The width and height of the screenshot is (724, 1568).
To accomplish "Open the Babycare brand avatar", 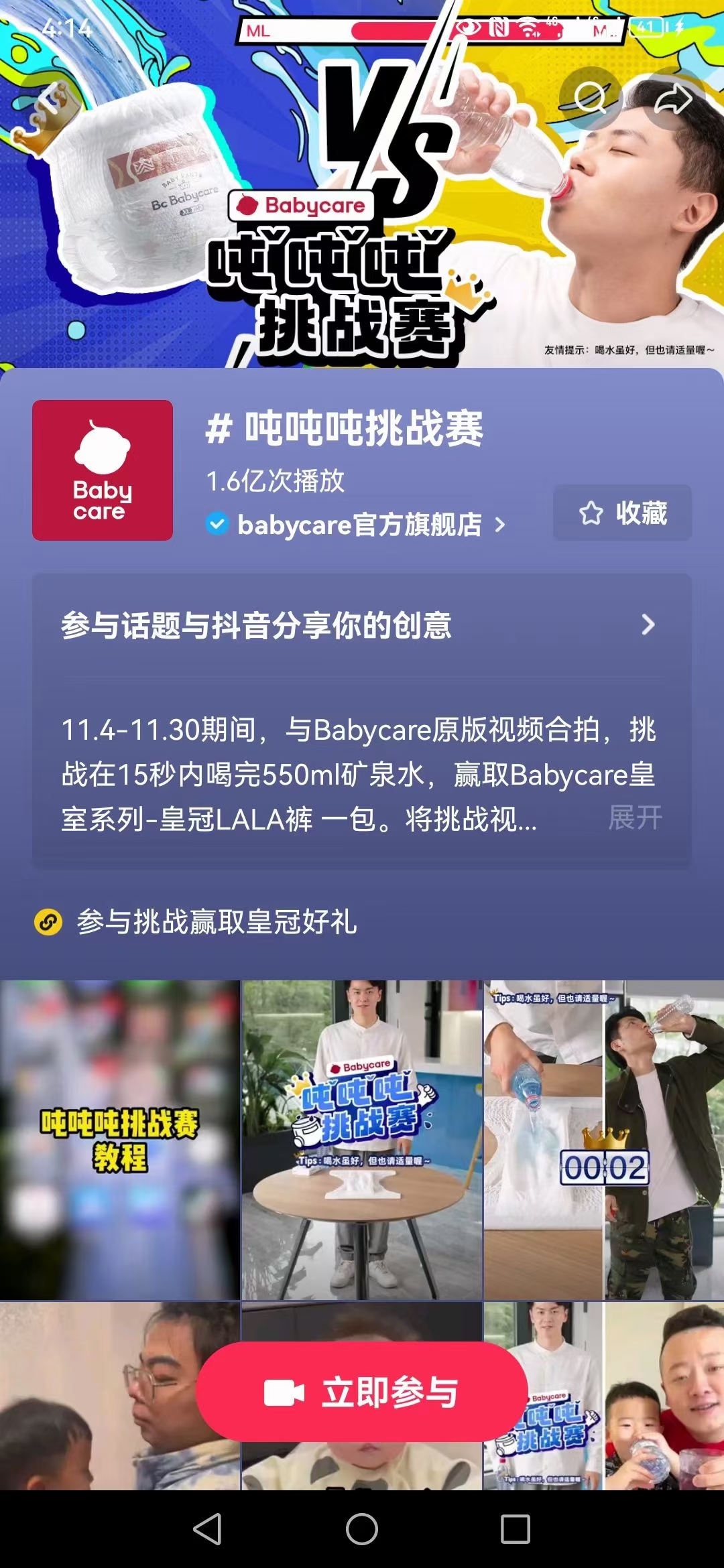I will click(x=103, y=470).
